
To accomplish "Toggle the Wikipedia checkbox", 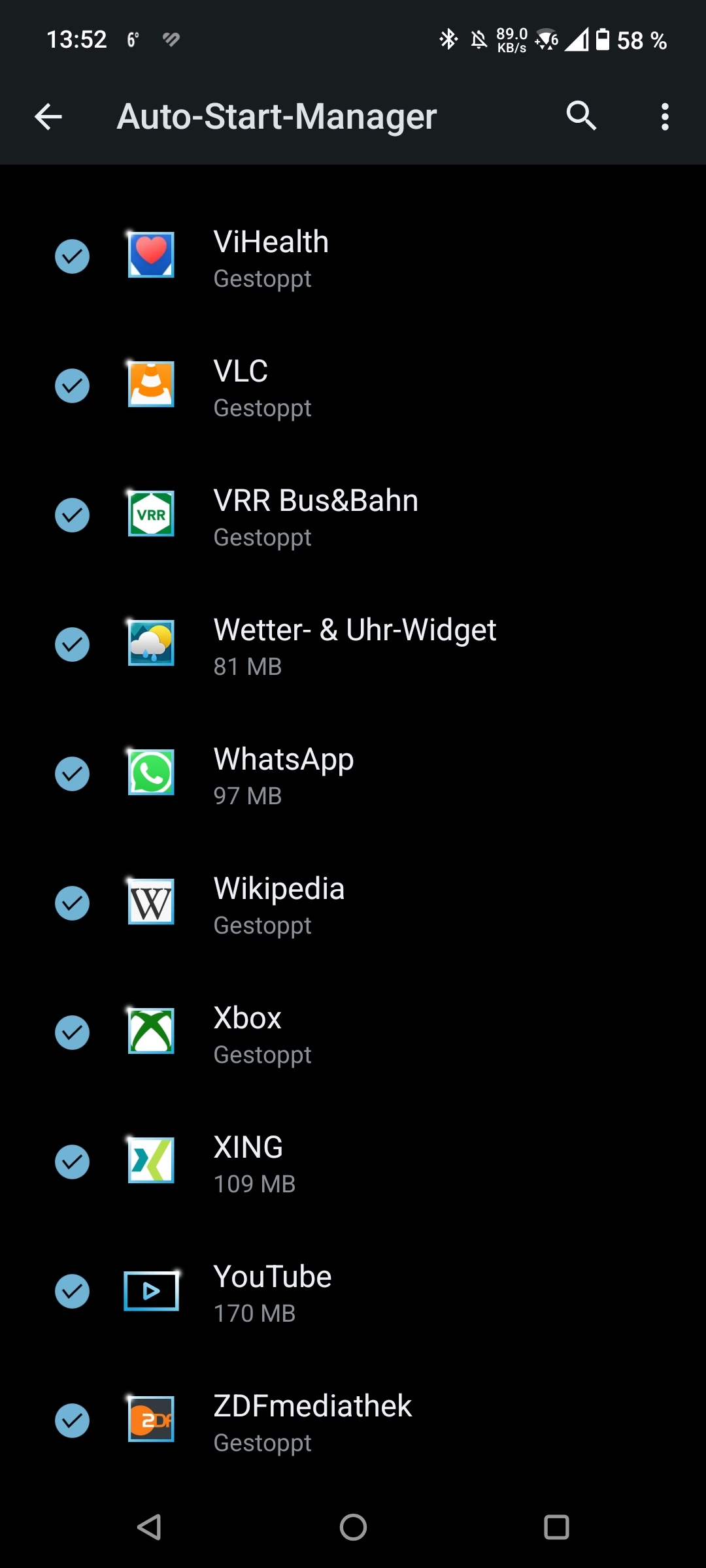I will 72,904.
